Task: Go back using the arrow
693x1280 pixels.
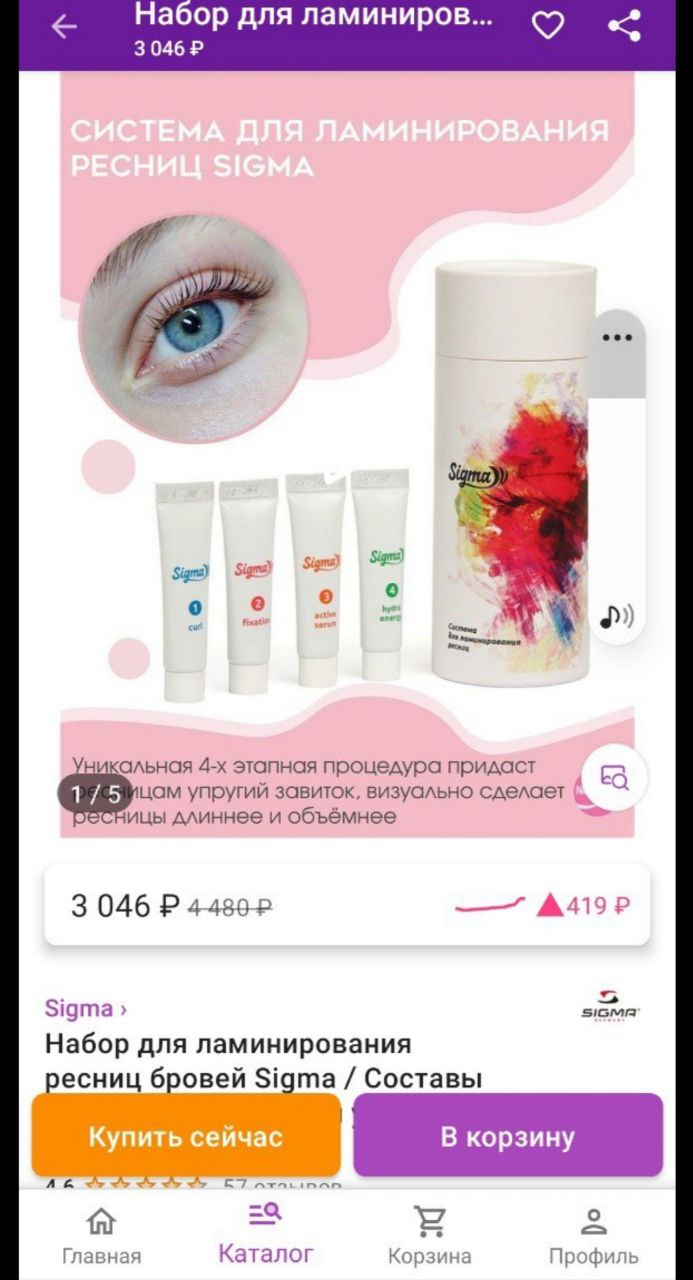Action: point(64,27)
